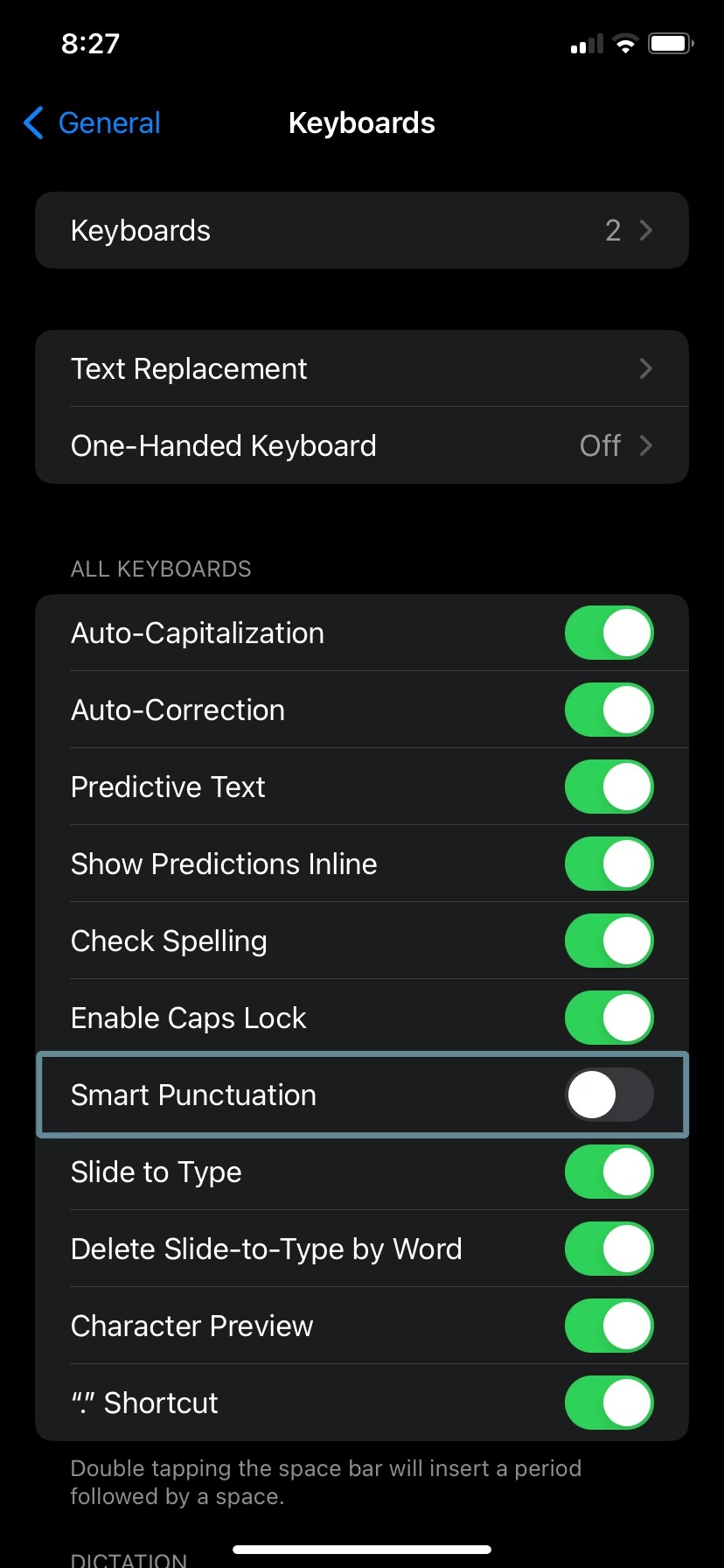Tap the battery indicator icon
724x1568 pixels.
669,43
